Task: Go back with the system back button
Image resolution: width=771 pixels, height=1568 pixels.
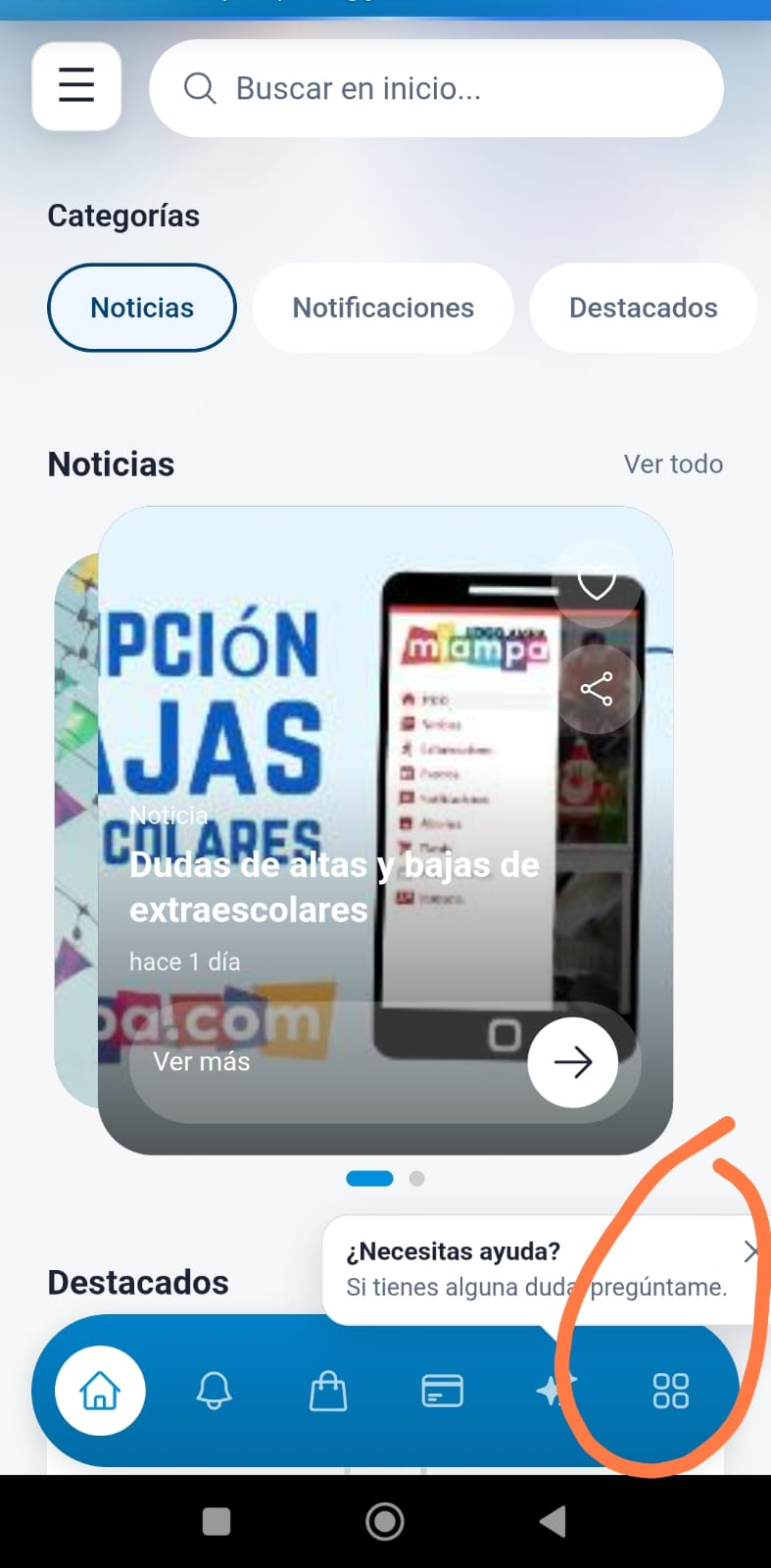Action: (x=554, y=1521)
